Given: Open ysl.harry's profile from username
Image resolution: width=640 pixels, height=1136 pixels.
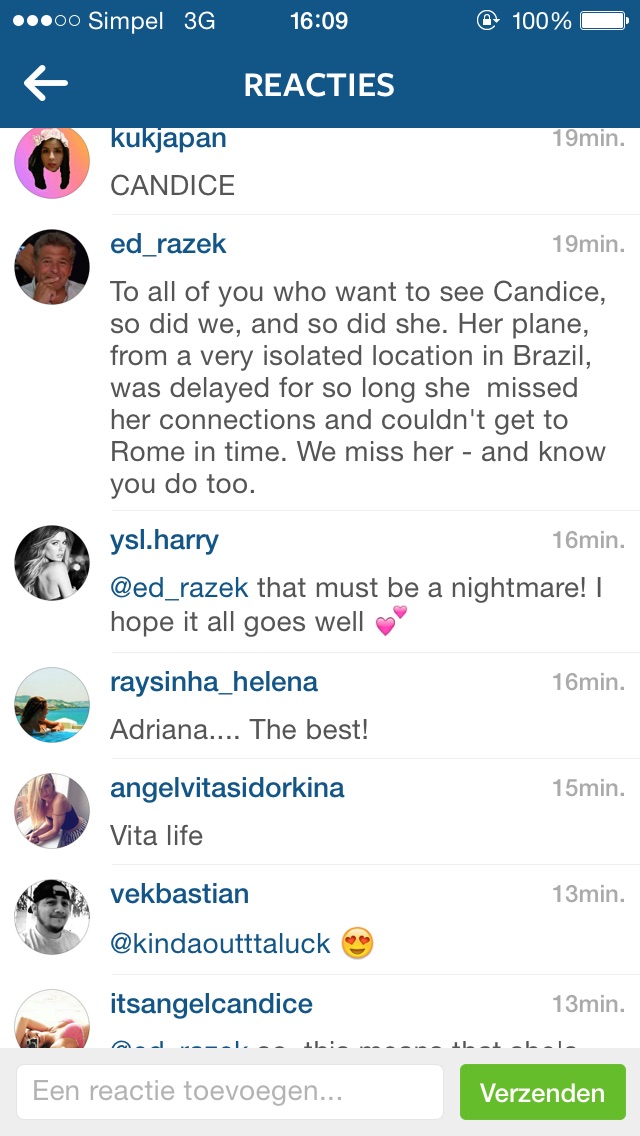Looking at the screenshot, I should click(x=165, y=540).
